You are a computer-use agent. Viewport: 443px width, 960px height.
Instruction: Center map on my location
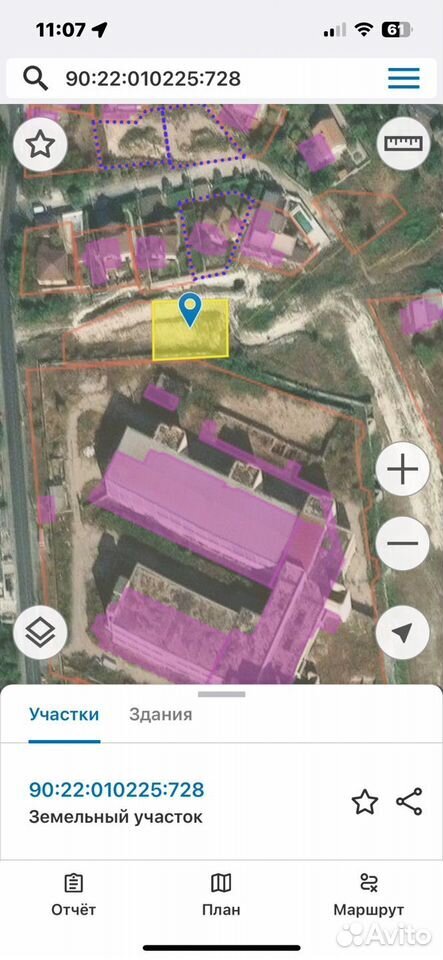tap(403, 634)
